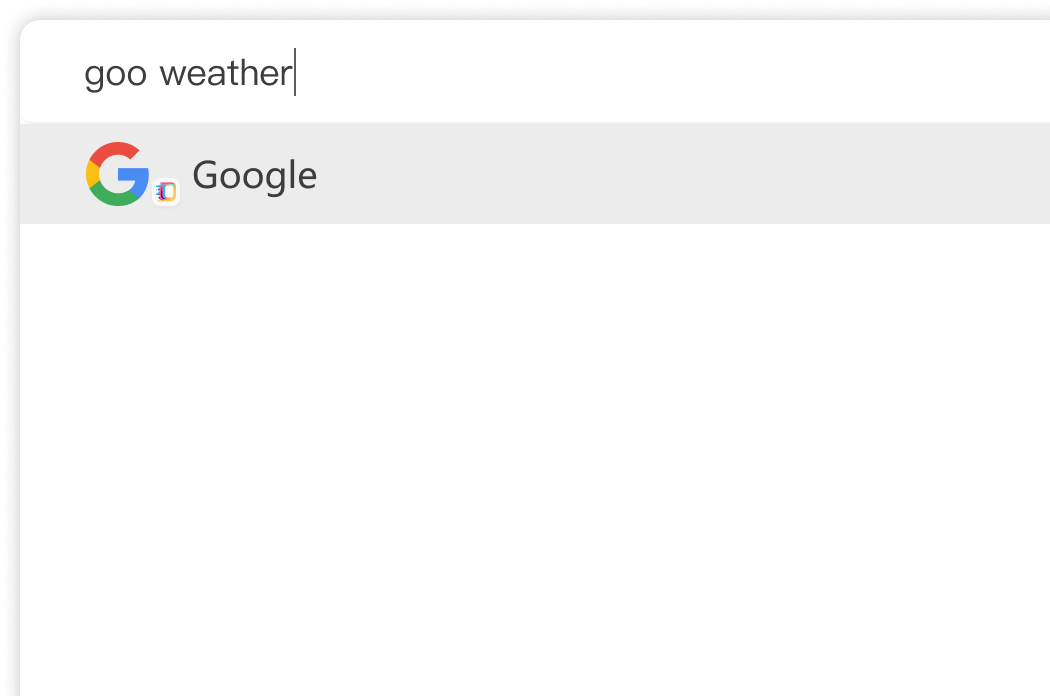Tap the search field containing "goo weather"
1050x696 pixels.
coord(500,73)
